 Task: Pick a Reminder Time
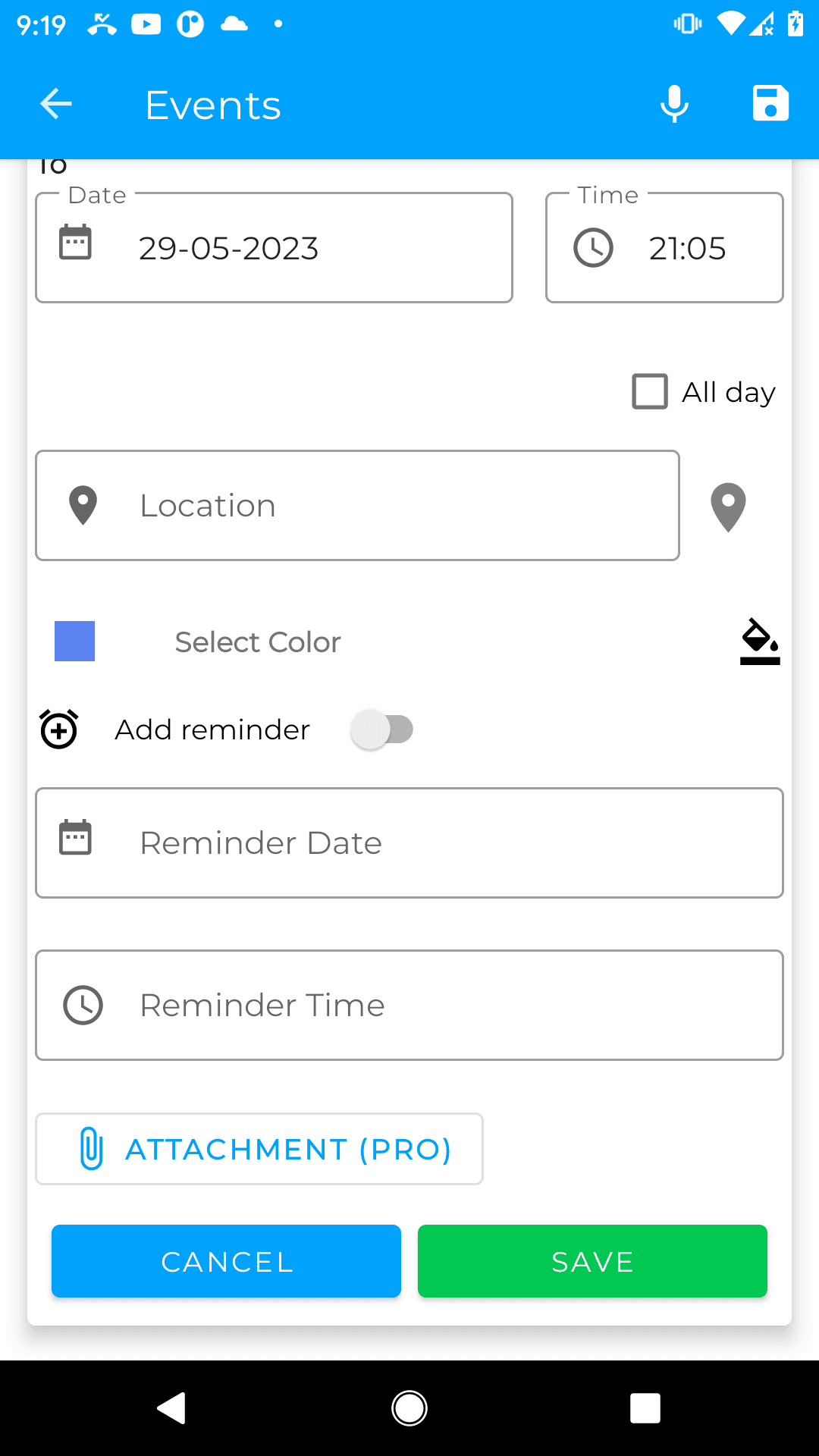coord(409,1006)
